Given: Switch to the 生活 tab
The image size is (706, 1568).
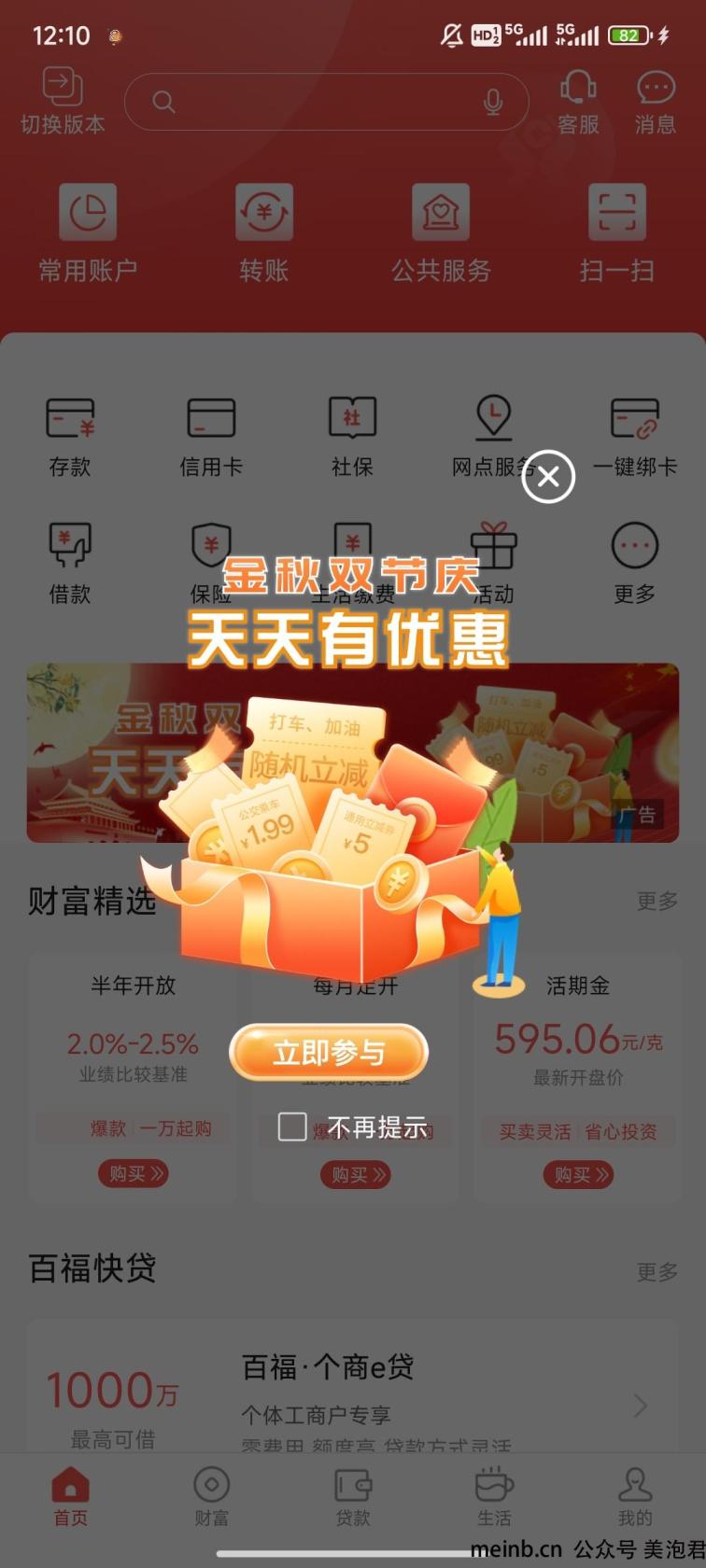Looking at the screenshot, I should pos(494,1496).
